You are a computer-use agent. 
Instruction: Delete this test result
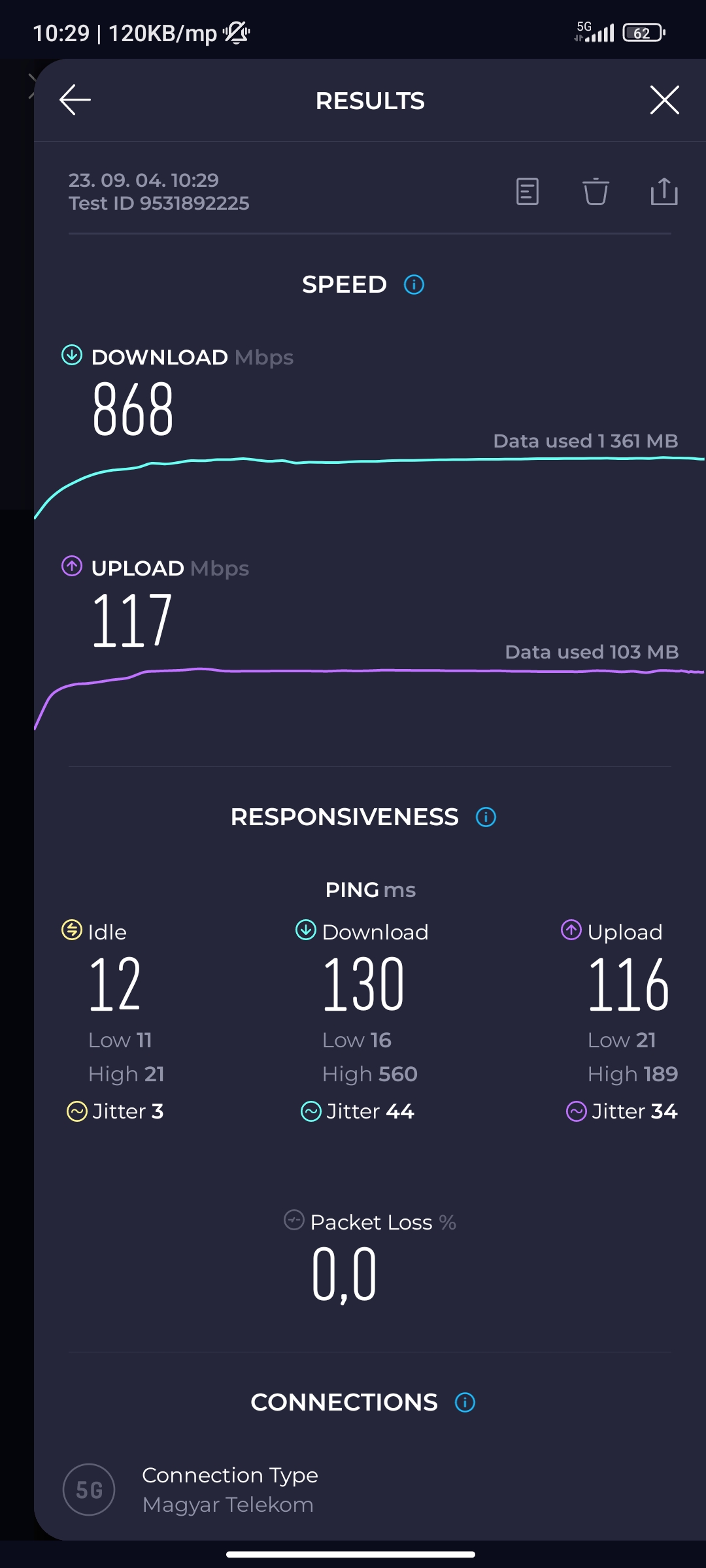596,191
